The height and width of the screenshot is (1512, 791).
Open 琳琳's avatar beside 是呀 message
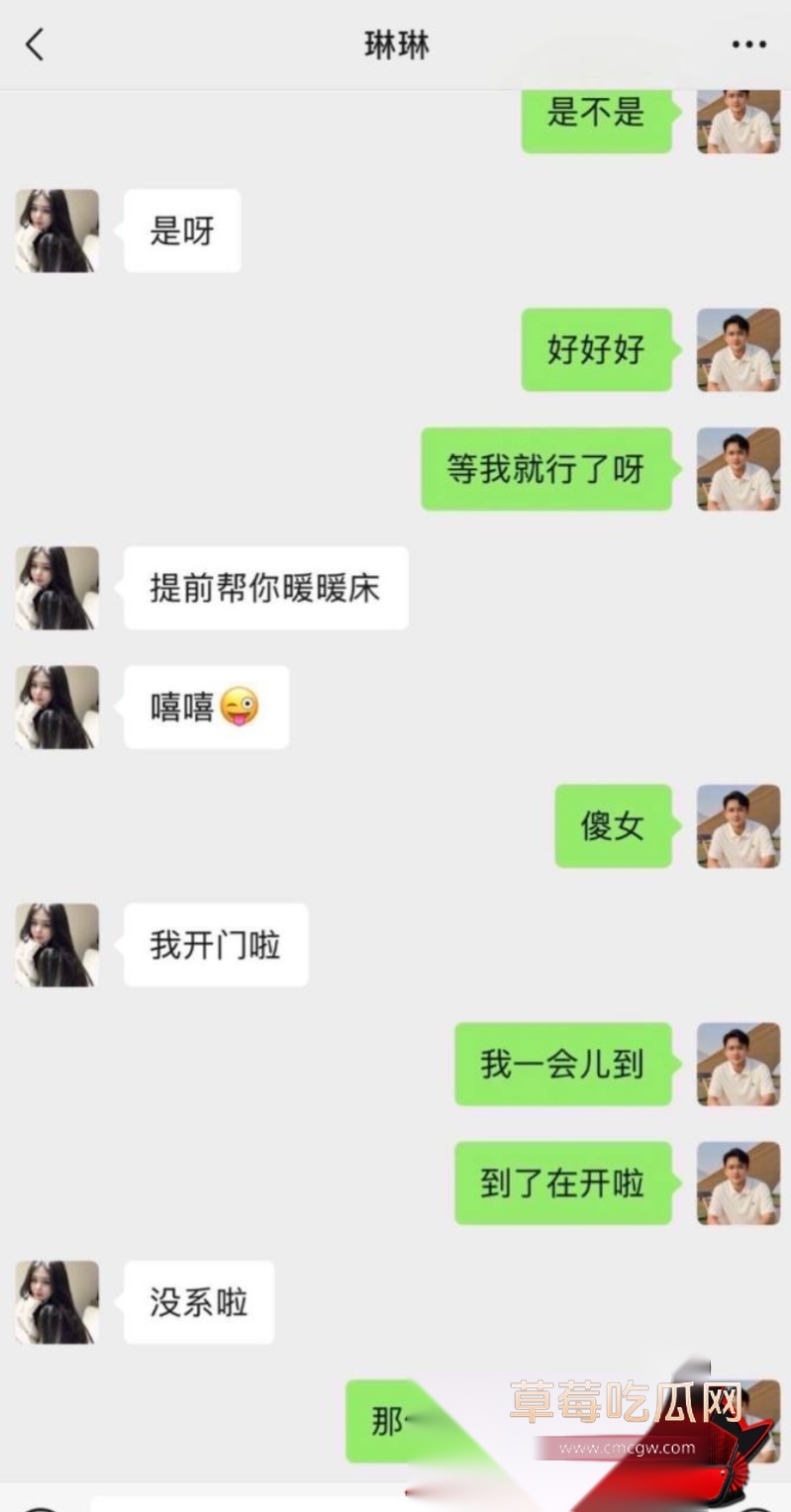(x=56, y=231)
